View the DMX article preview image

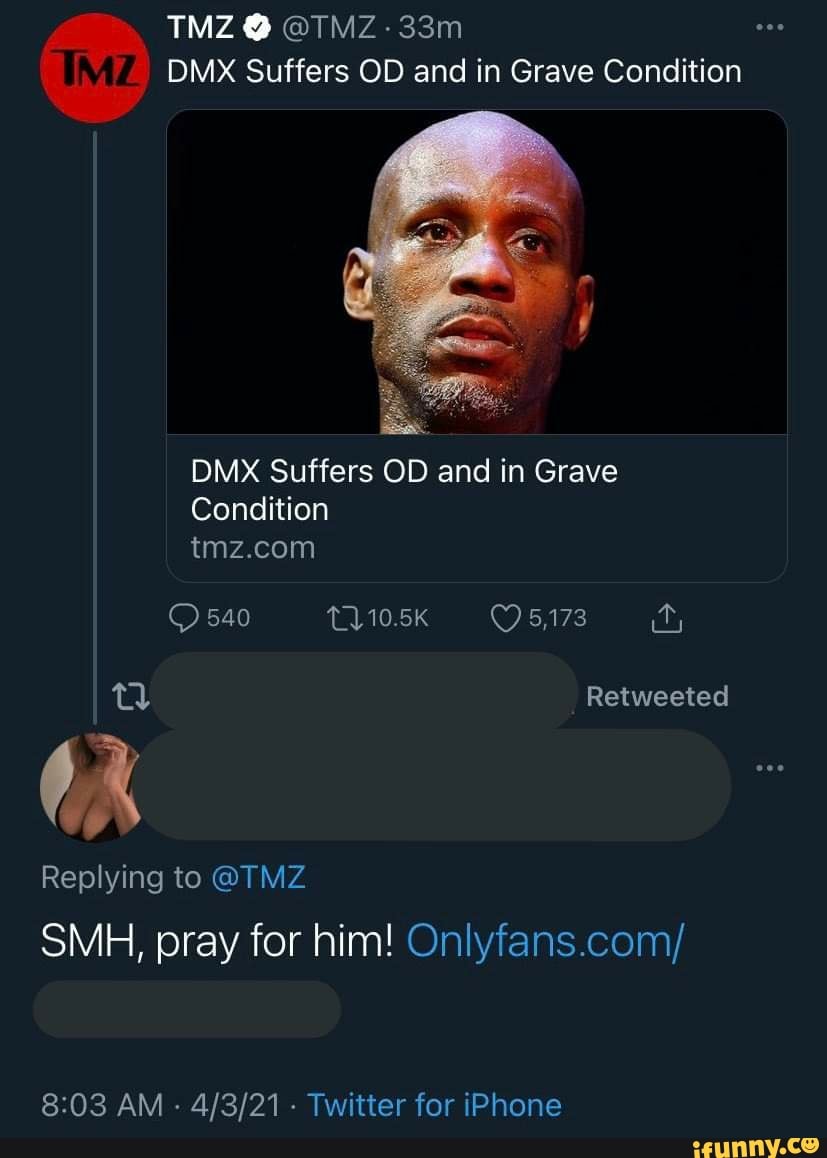pos(479,273)
